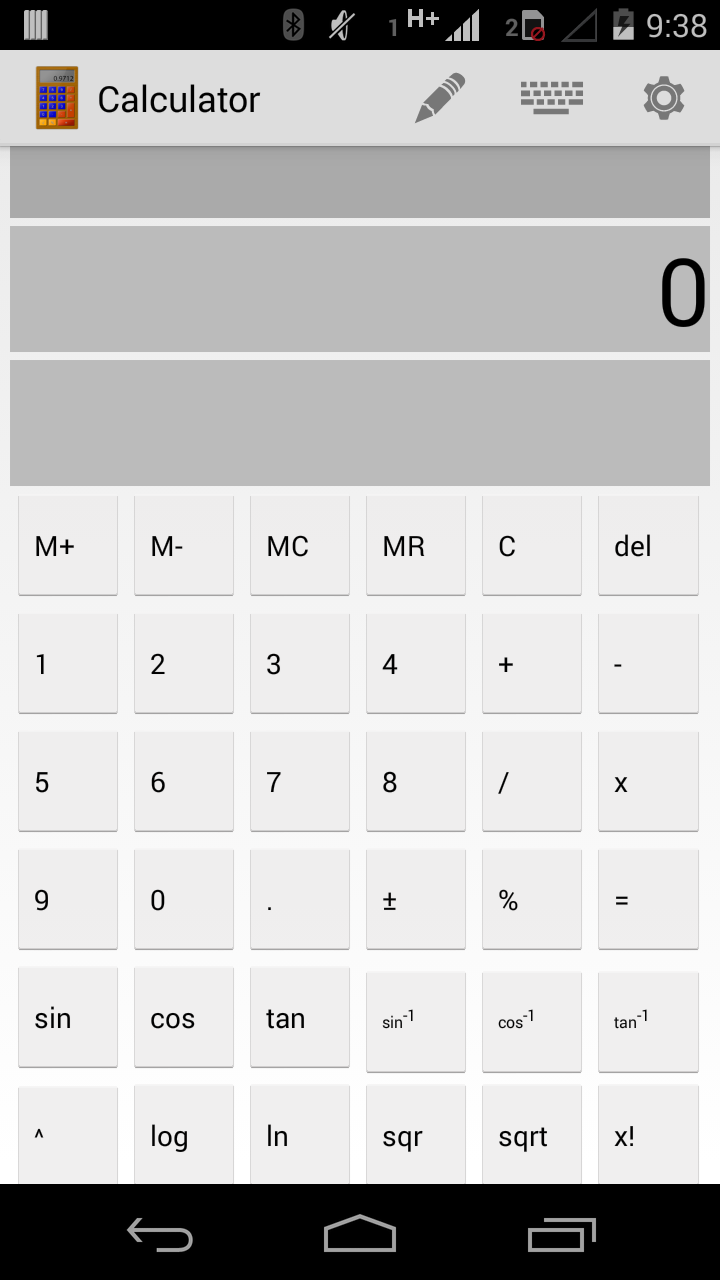Open calculator settings via the gear icon

coord(663,97)
